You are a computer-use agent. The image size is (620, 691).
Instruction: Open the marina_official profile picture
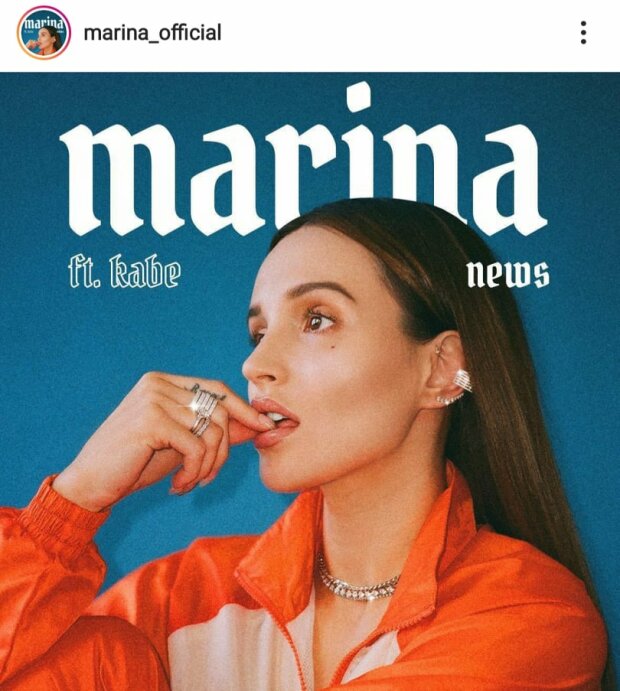(43, 33)
